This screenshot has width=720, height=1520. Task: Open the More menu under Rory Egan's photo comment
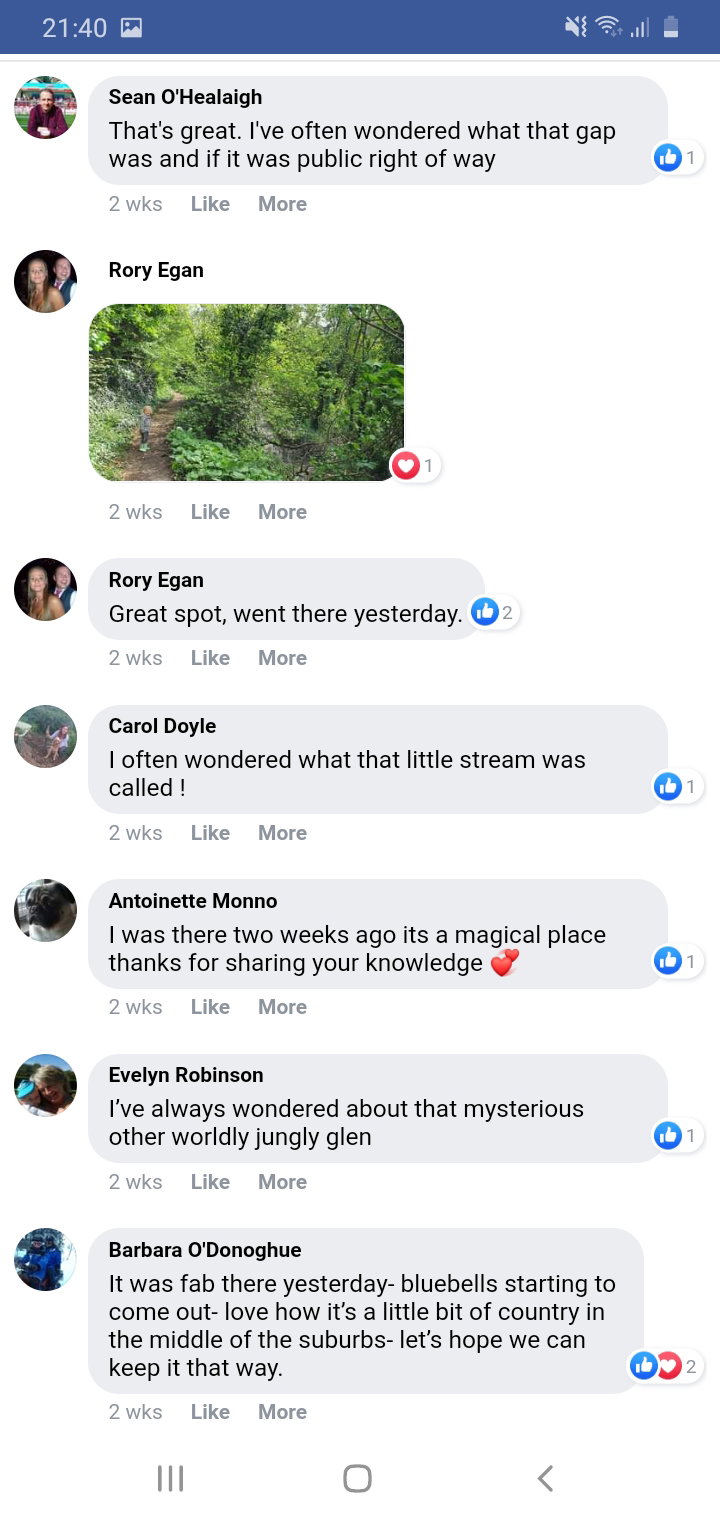pos(281,511)
